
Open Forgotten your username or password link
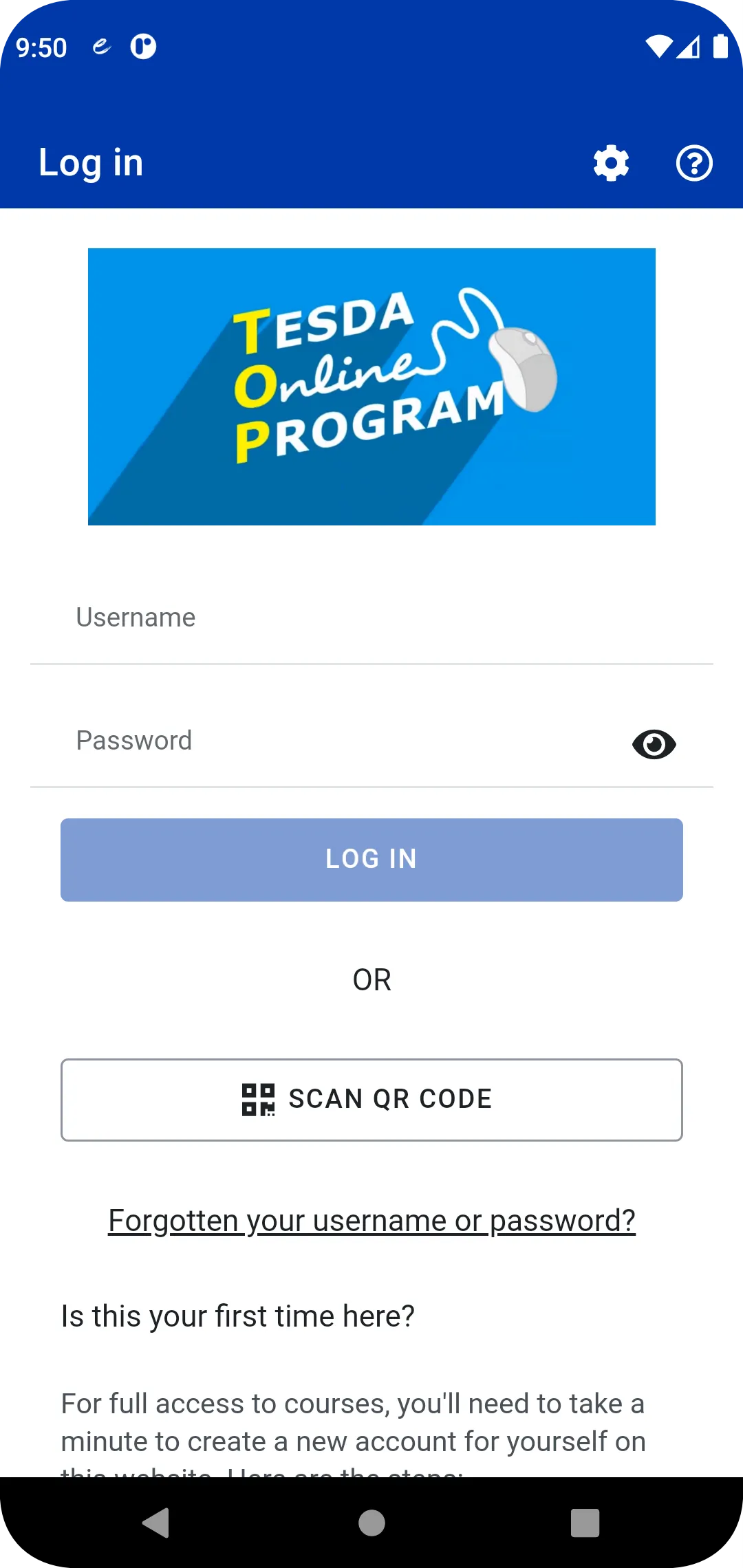tap(371, 1221)
